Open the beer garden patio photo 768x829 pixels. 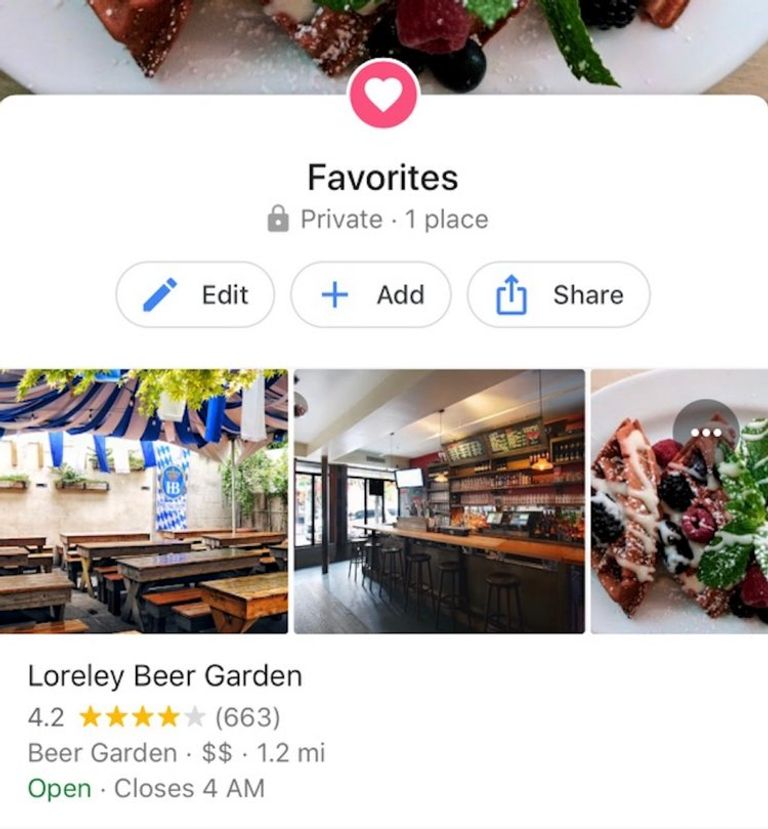pos(144,501)
